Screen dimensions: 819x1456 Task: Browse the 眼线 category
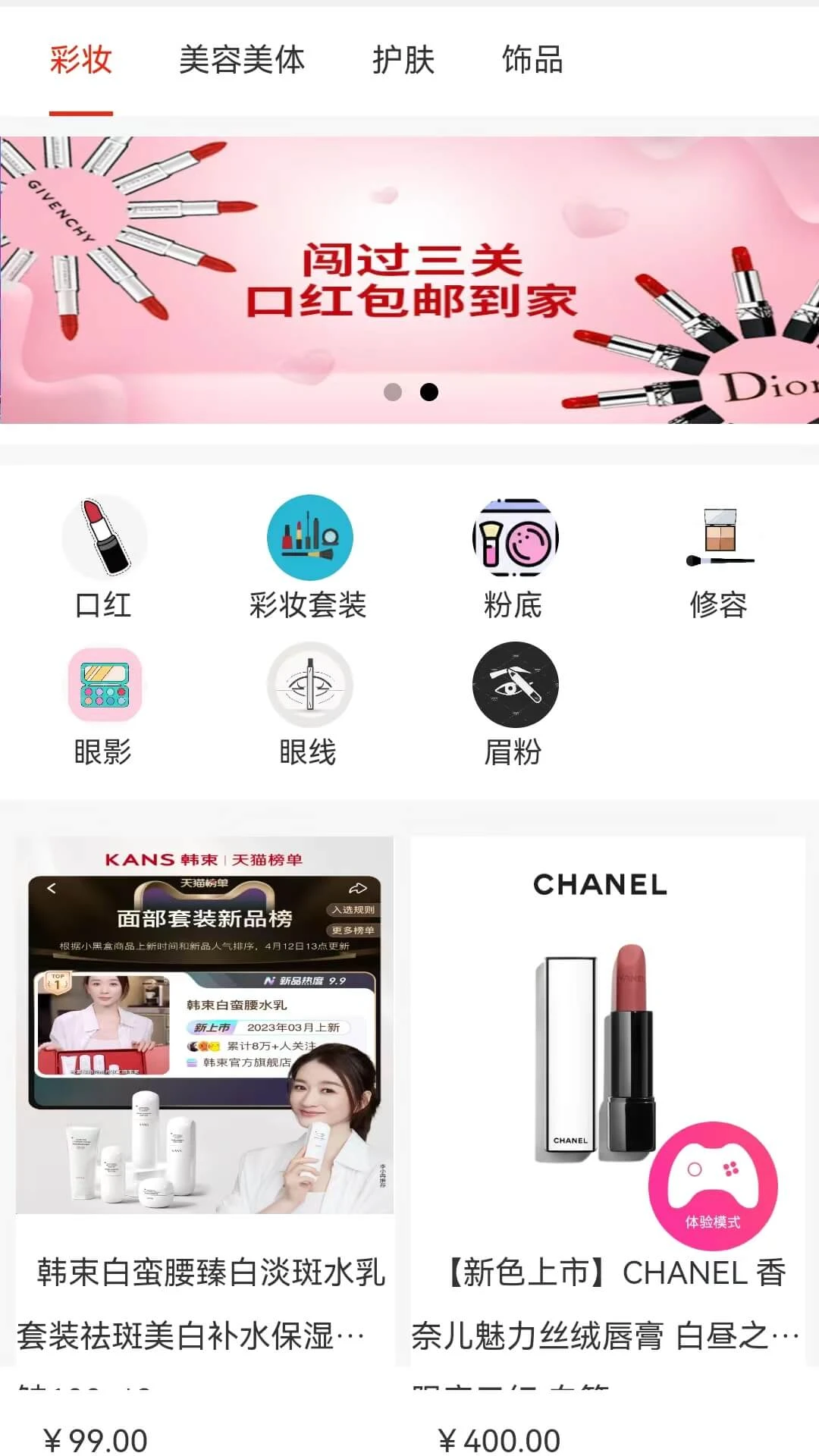[x=309, y=705]
